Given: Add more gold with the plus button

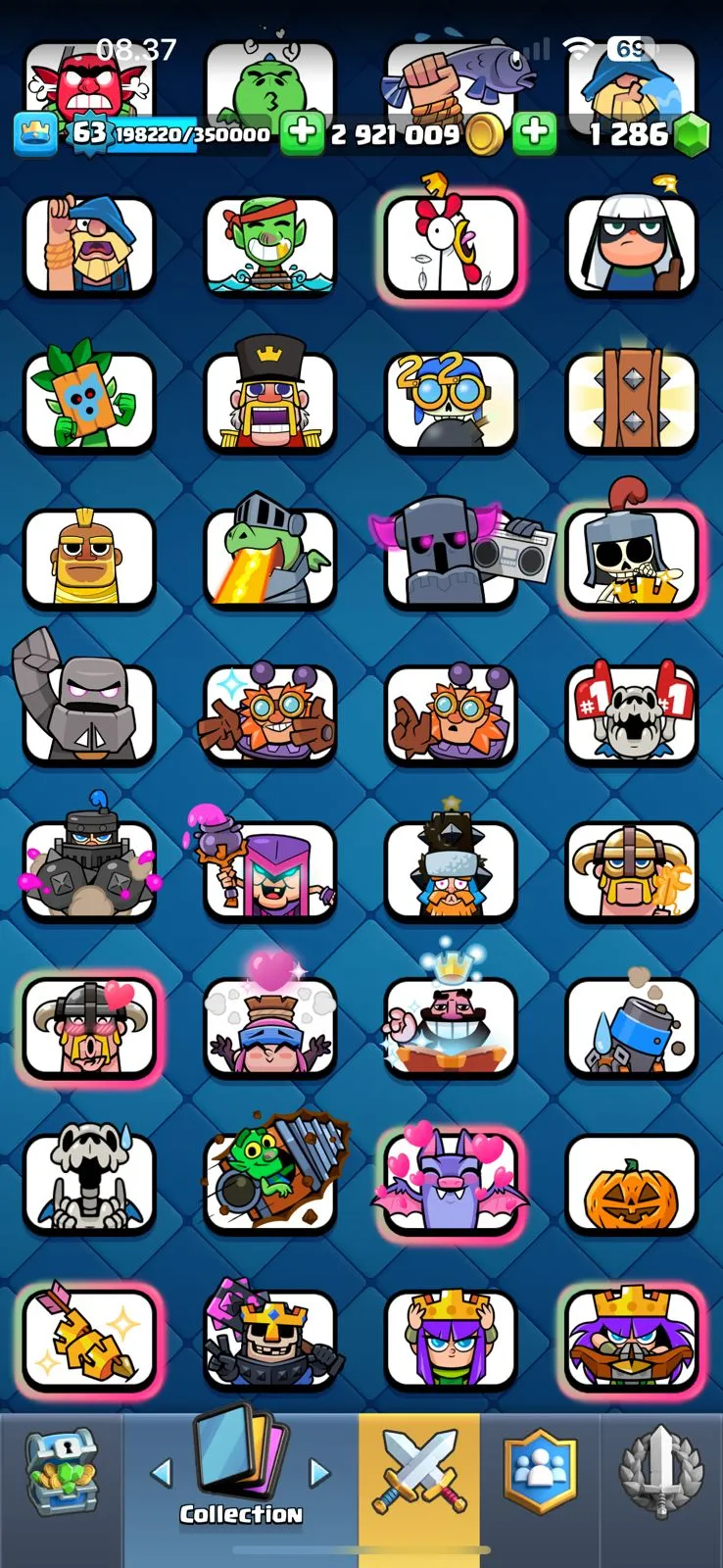Looking at the screenshot, I should 302,133.
